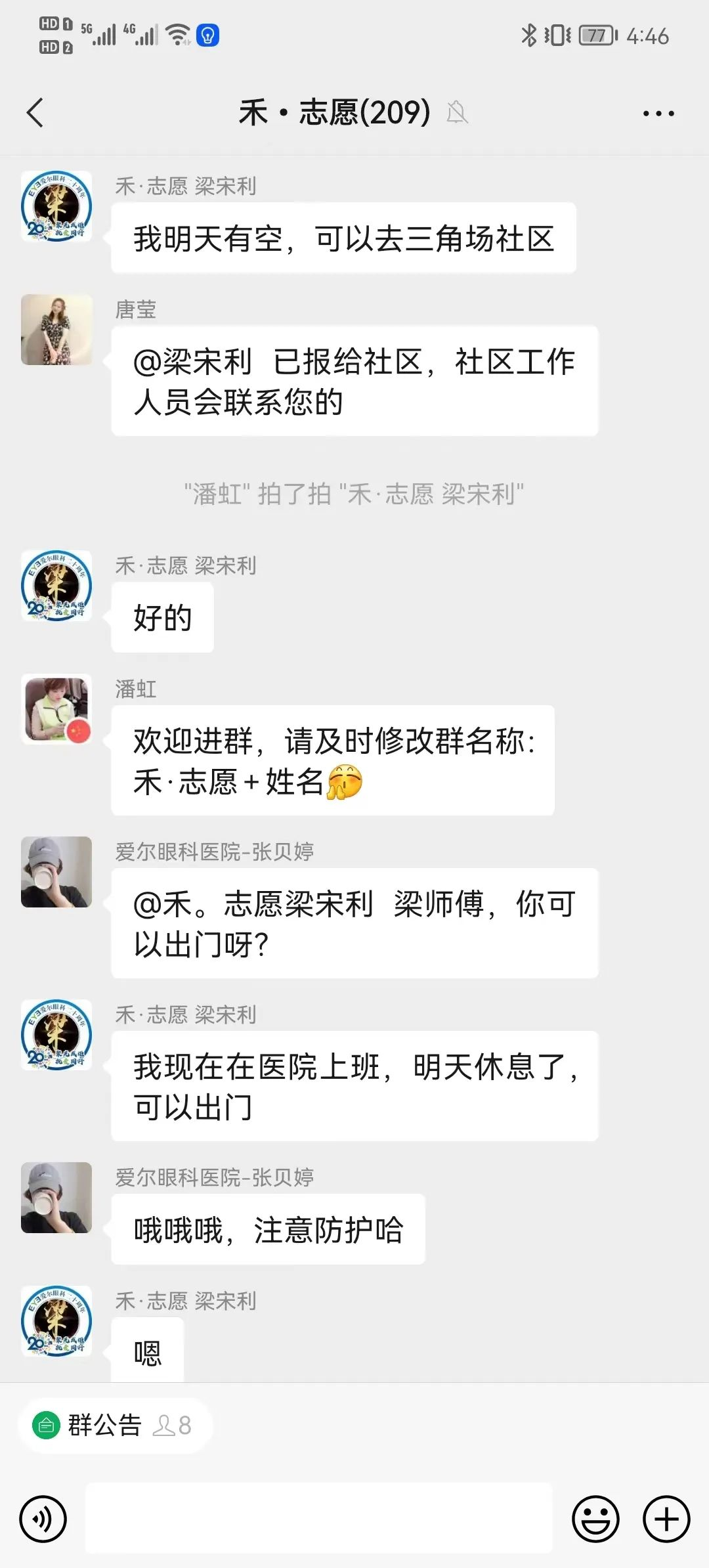This screenshot has width=709, height=1568.
Task: Open 唐莹's profile avatar
Action: coord(56,330)
